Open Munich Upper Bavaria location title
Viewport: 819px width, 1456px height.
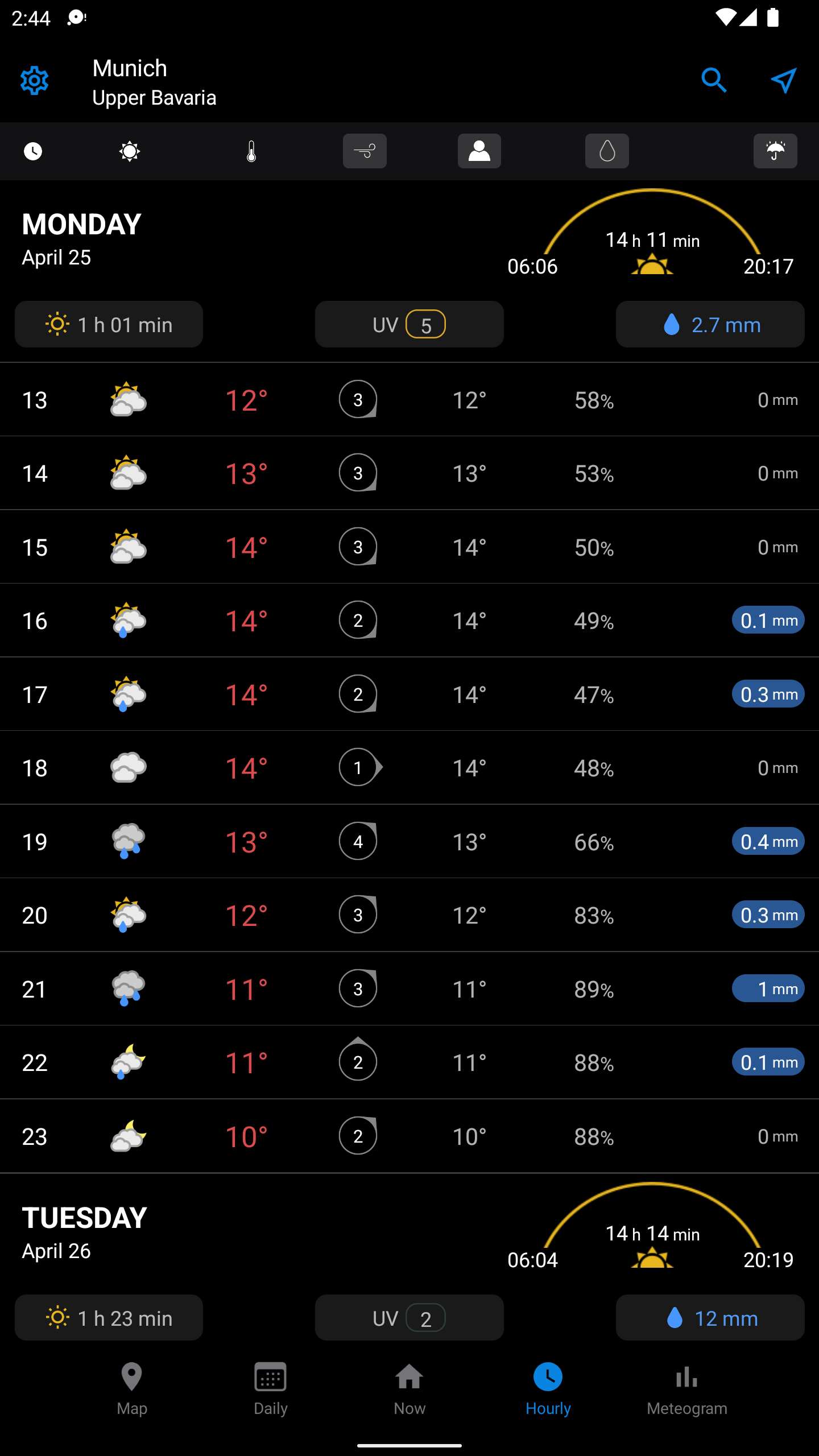155,82
